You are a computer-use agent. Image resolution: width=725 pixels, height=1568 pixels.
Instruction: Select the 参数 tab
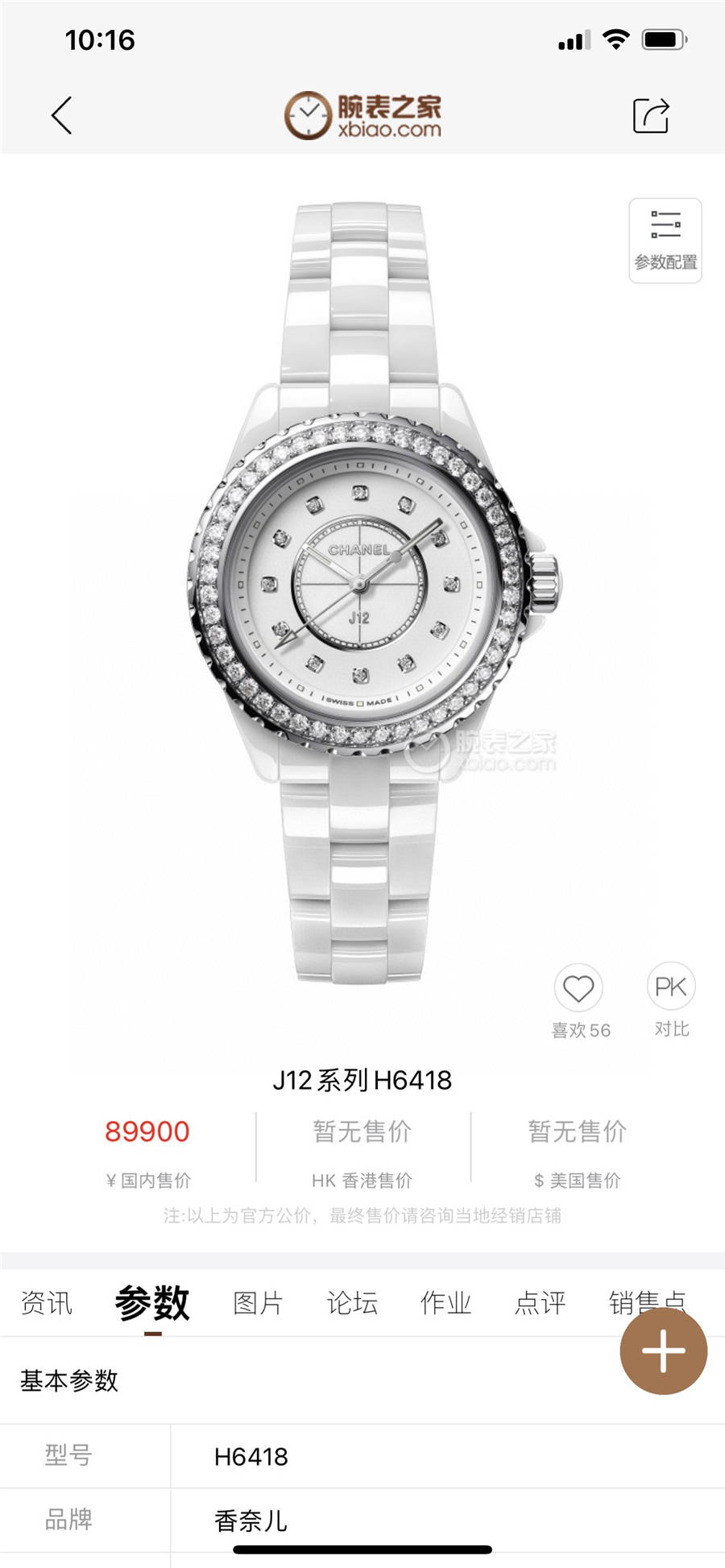[152, 1303]
